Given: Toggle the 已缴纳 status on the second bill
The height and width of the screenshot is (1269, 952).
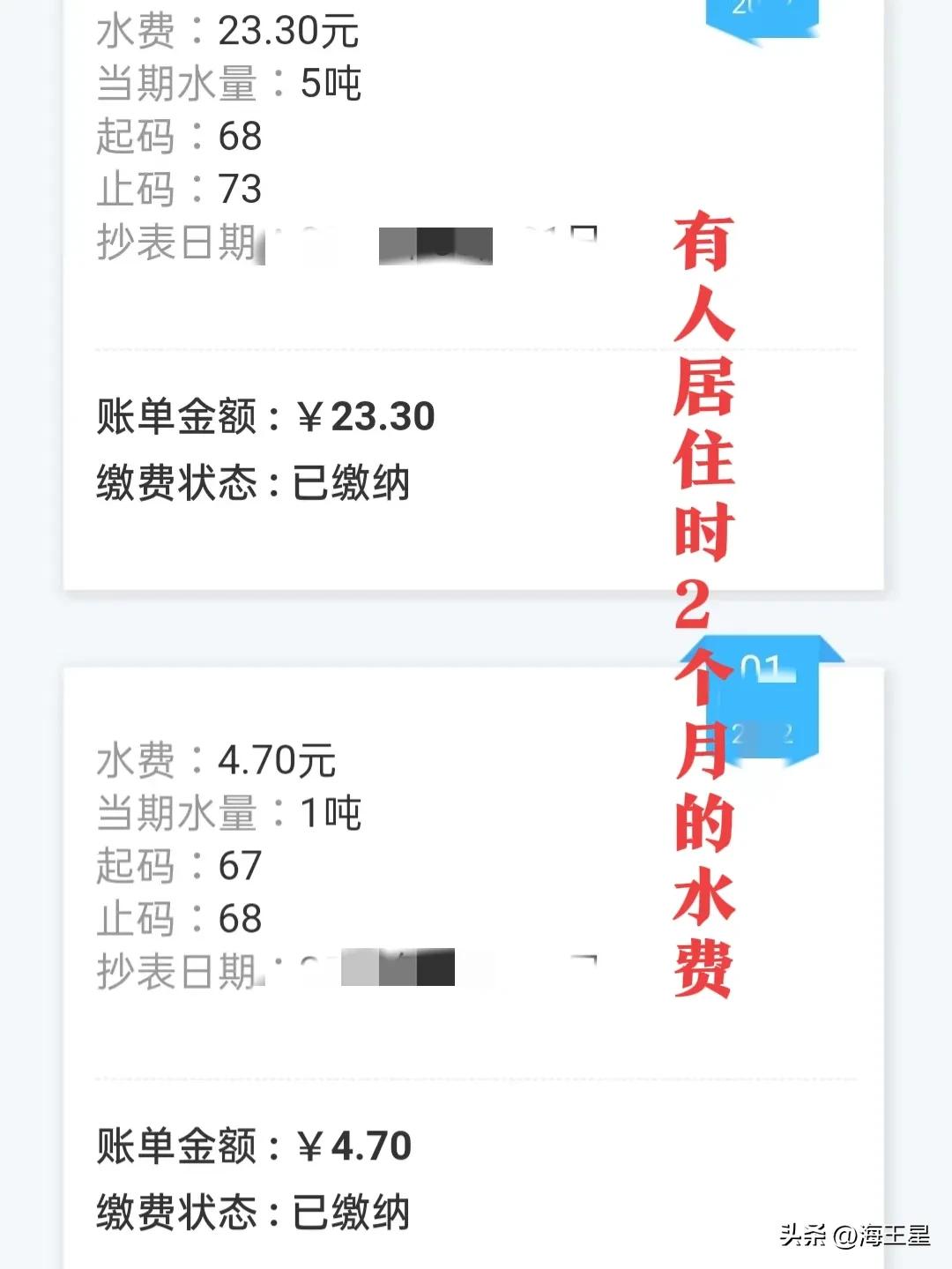Looking at the screenshot, I should 353,1214.
